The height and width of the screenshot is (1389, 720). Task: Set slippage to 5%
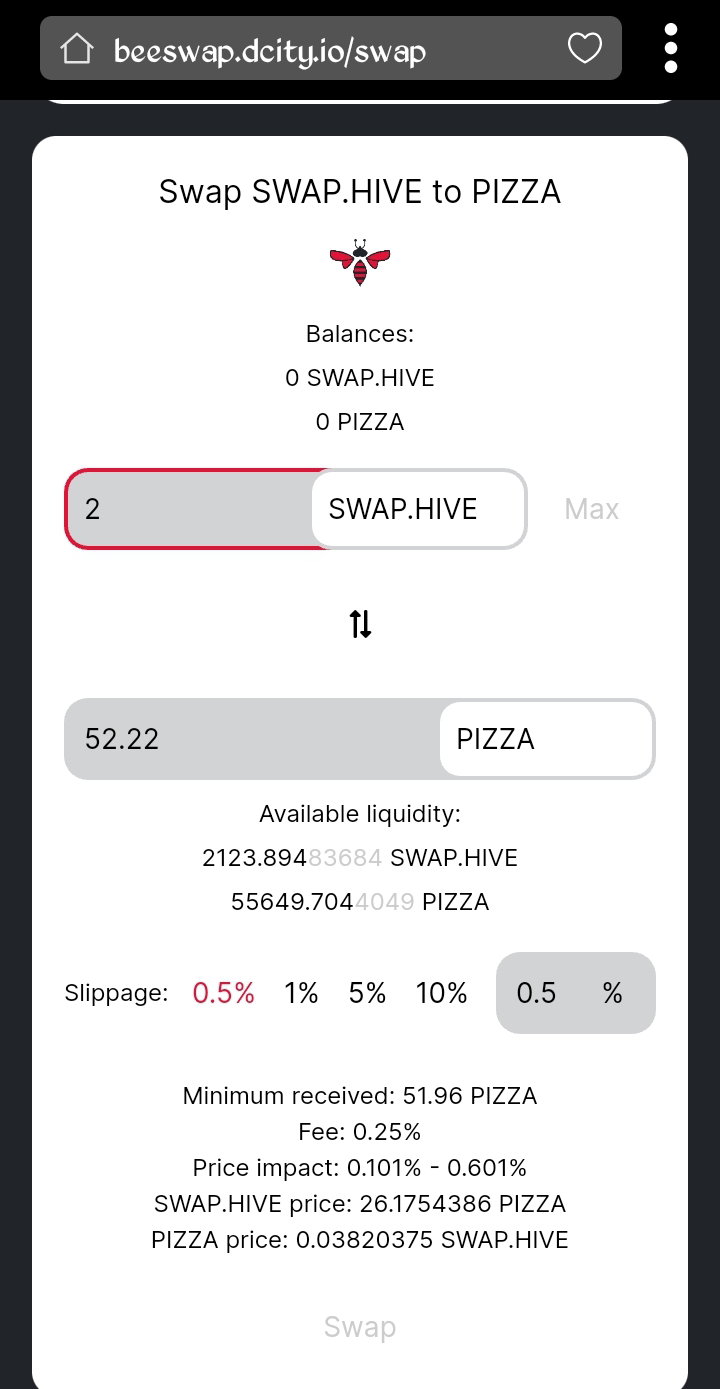[367, 993]
